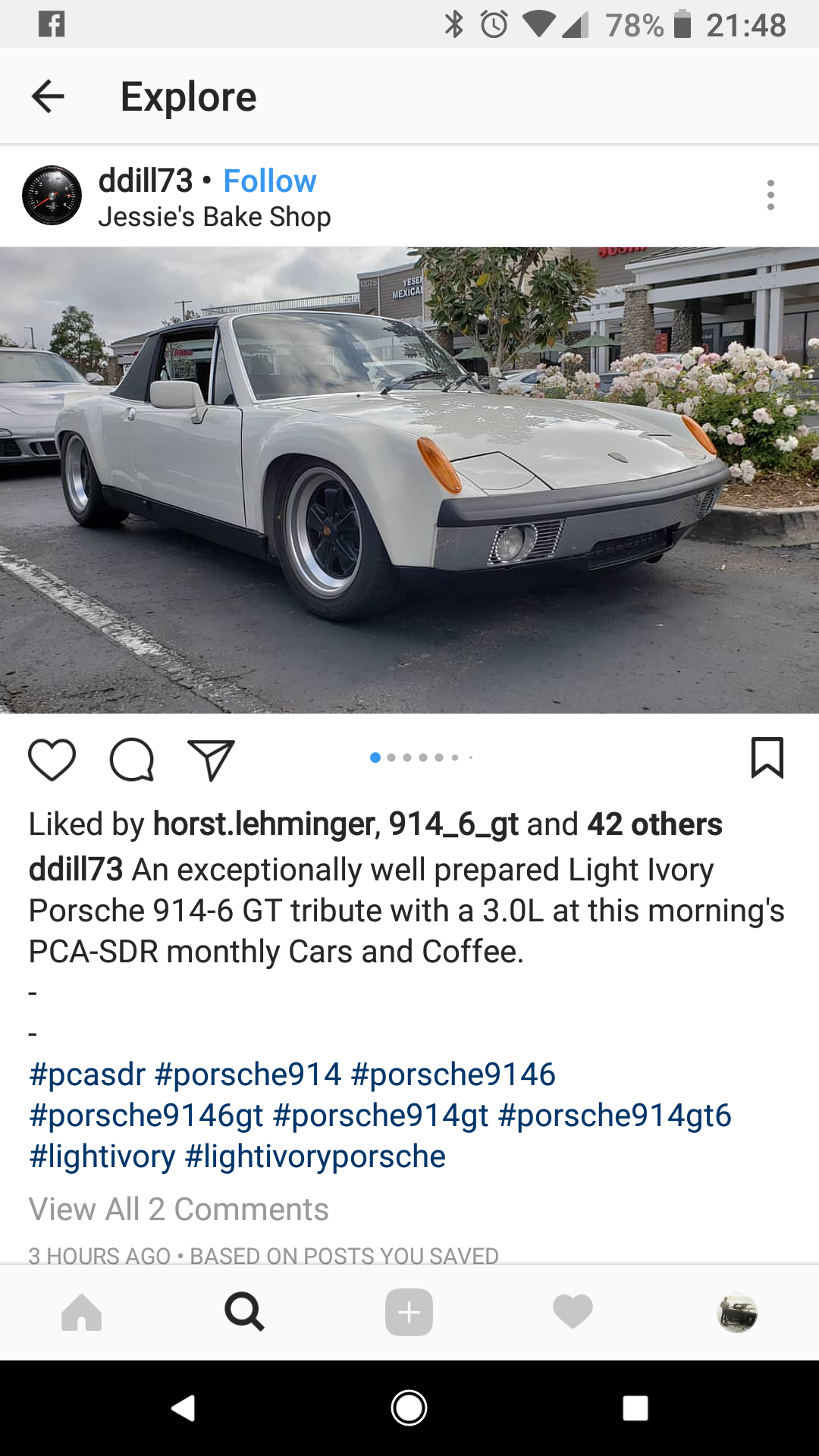View All 2 Comments
819x1456 pixels.
(178, 1210)
